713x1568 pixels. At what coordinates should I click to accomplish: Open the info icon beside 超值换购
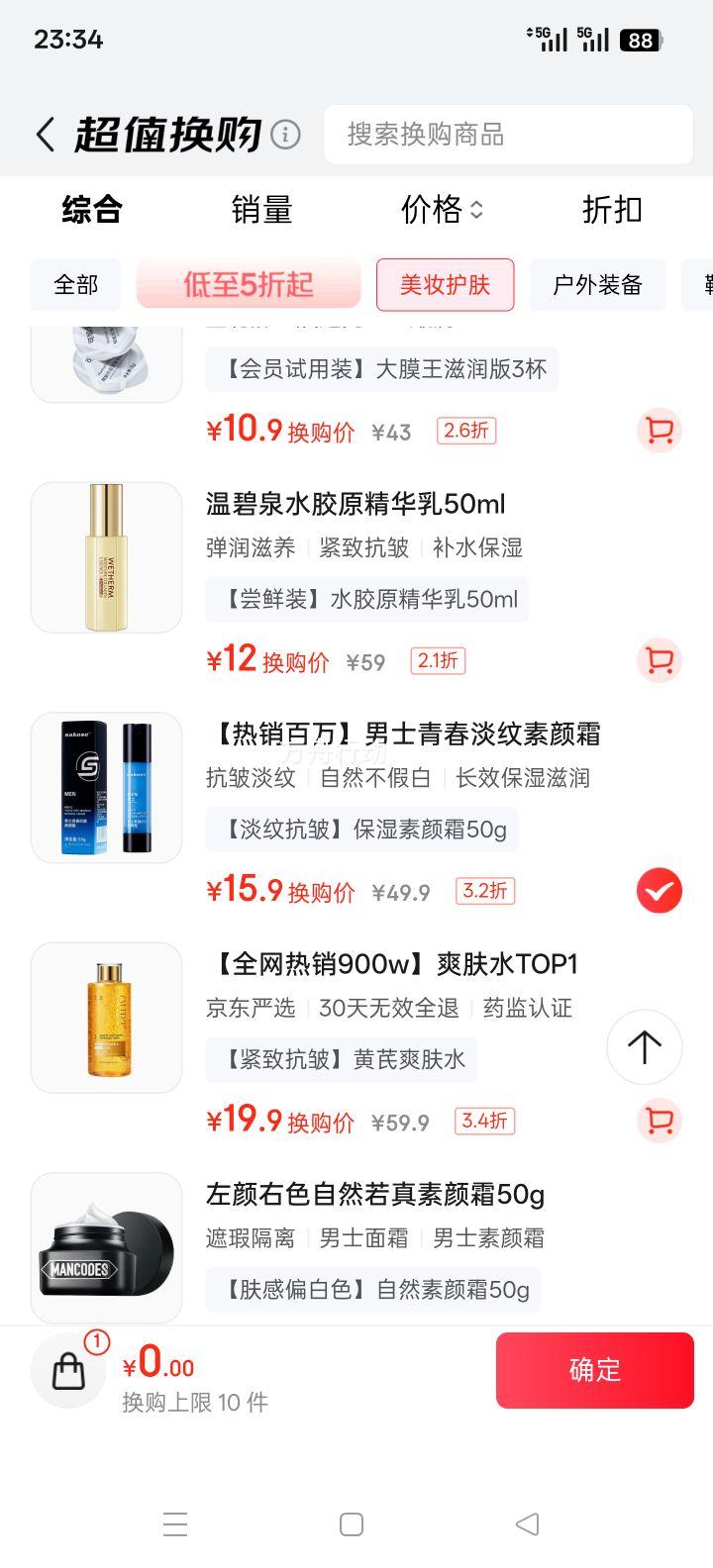[285, 135]
